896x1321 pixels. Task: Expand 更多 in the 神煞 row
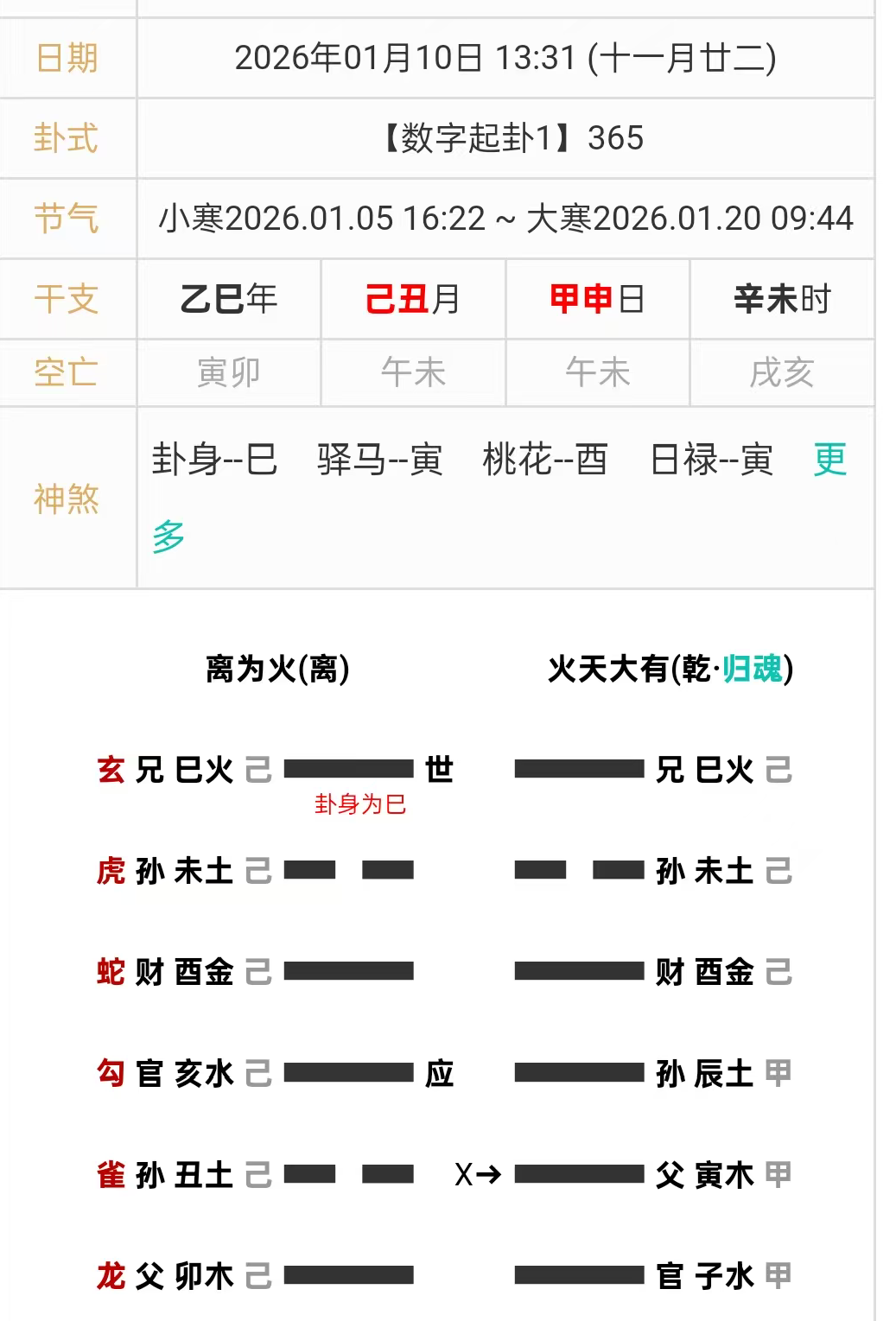pyautogui.click(x=829, y=460)
